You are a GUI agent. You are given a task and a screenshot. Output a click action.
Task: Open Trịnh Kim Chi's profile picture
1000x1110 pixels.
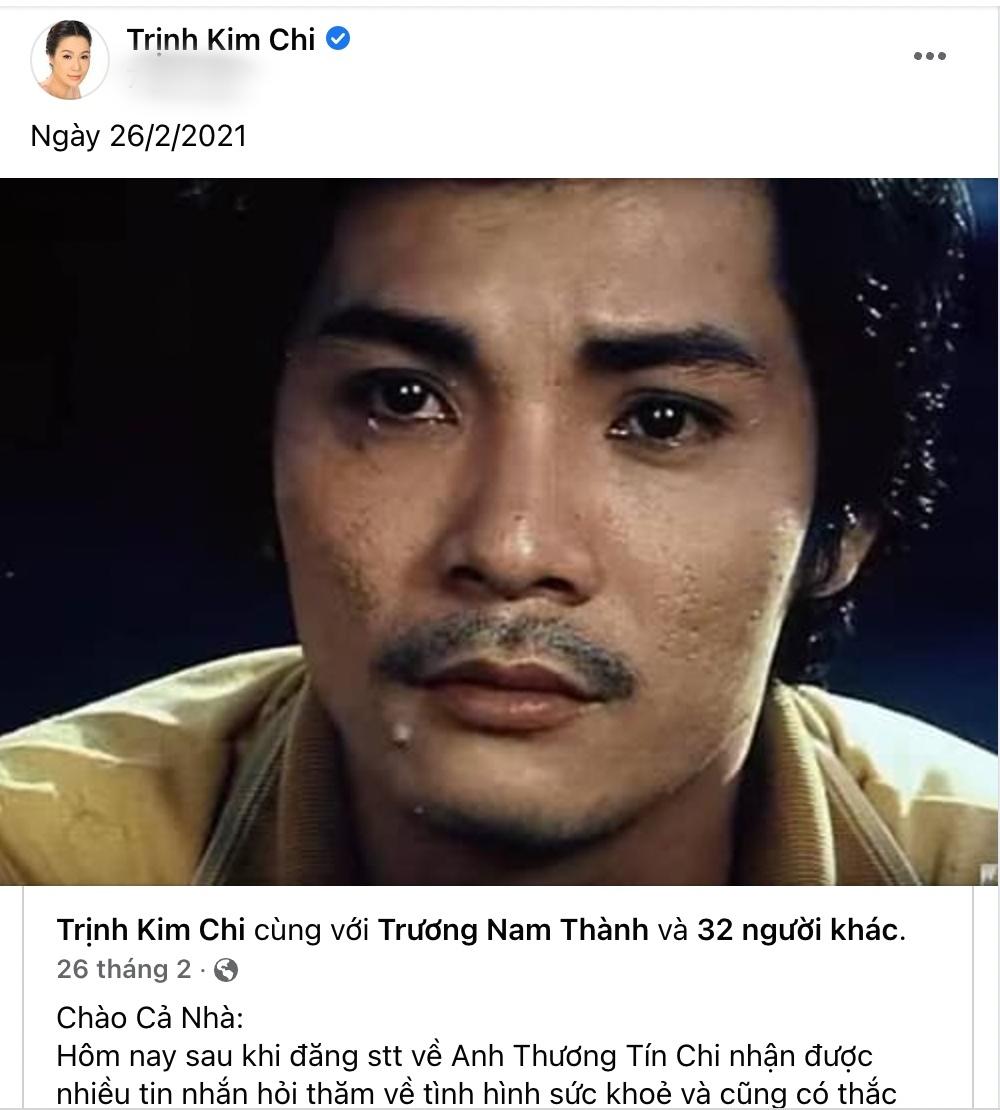[69, 60]
